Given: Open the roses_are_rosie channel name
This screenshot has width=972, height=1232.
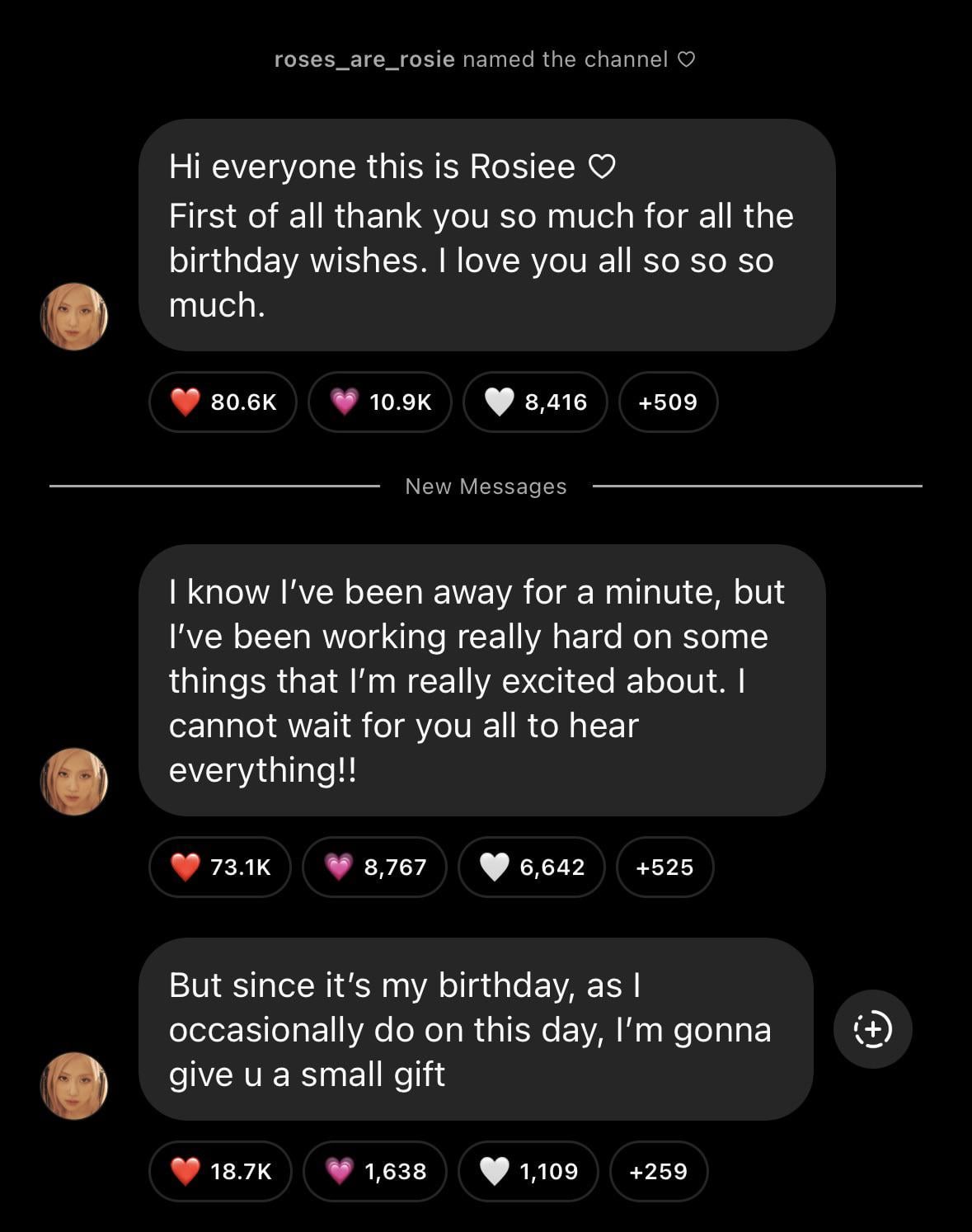Looking at the screenshot, I should pos(364,59).
